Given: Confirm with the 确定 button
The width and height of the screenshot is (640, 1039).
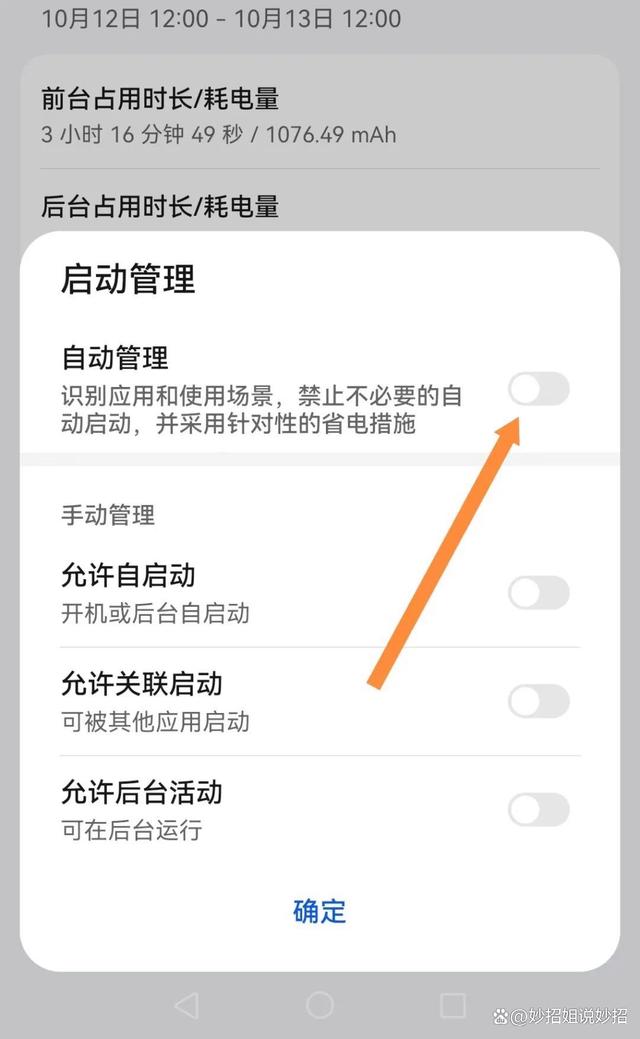Looking at the screenshot, I should (319, 911).
